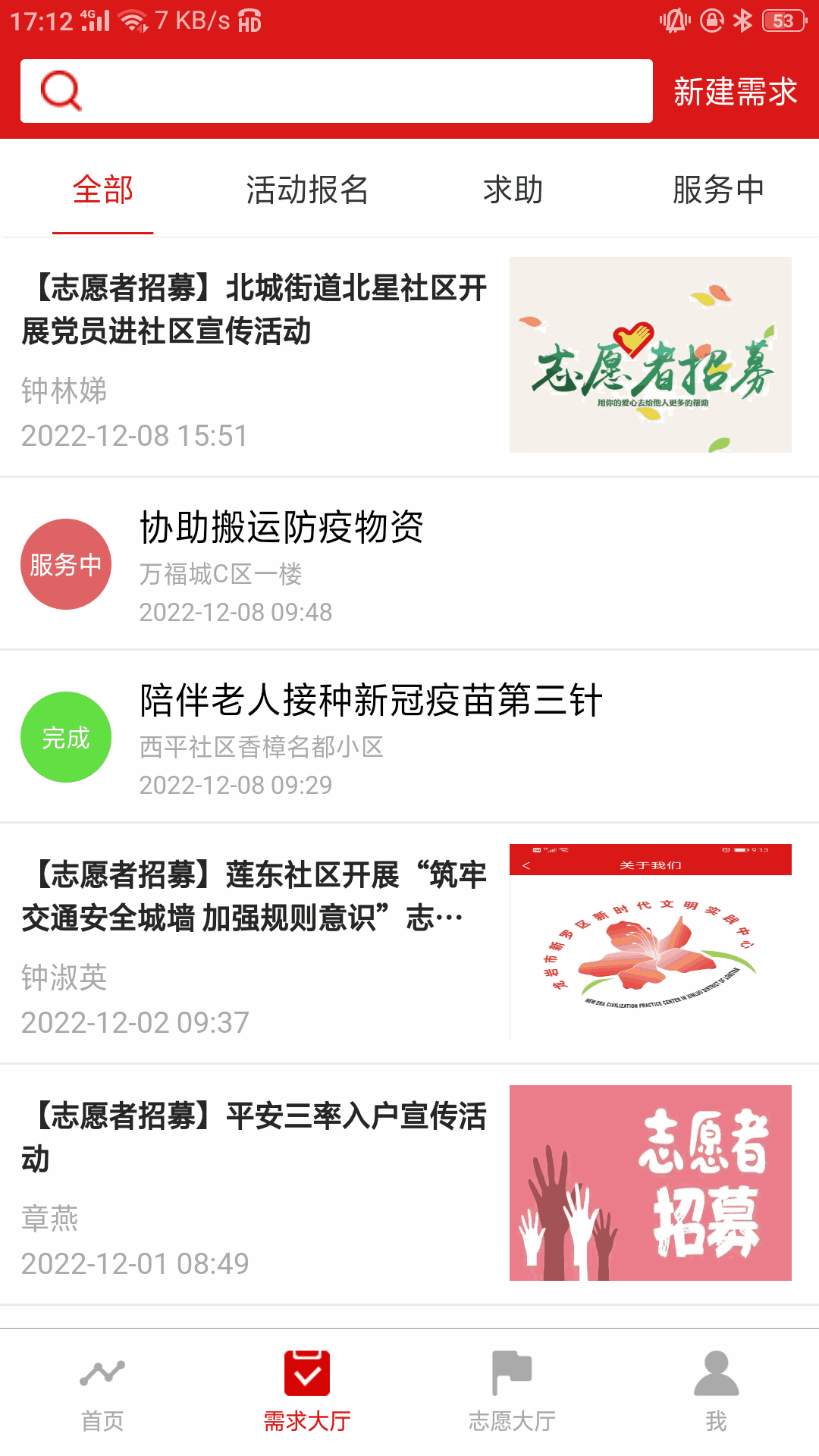Tap the green 完成 status badge
Viewport: 819px width, 1456px height.
(66, 736)
